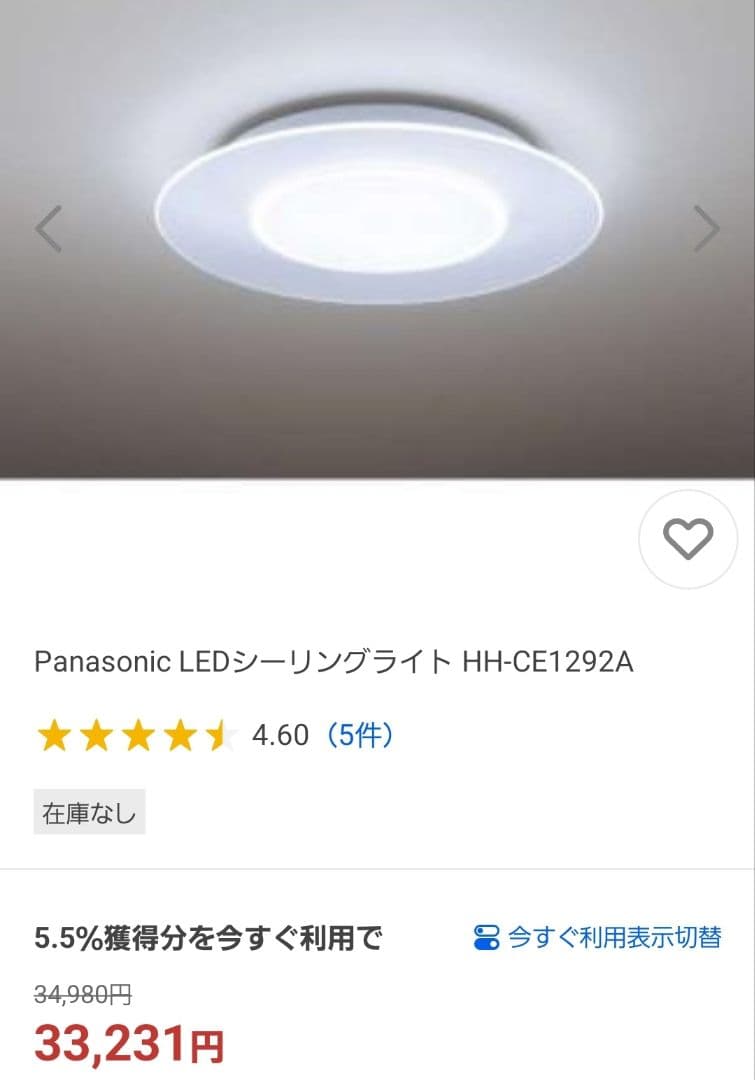Click the 在庫なし stock status label
The width and height of the screenshot is (755, 1080).
click(x=88, y=813)
